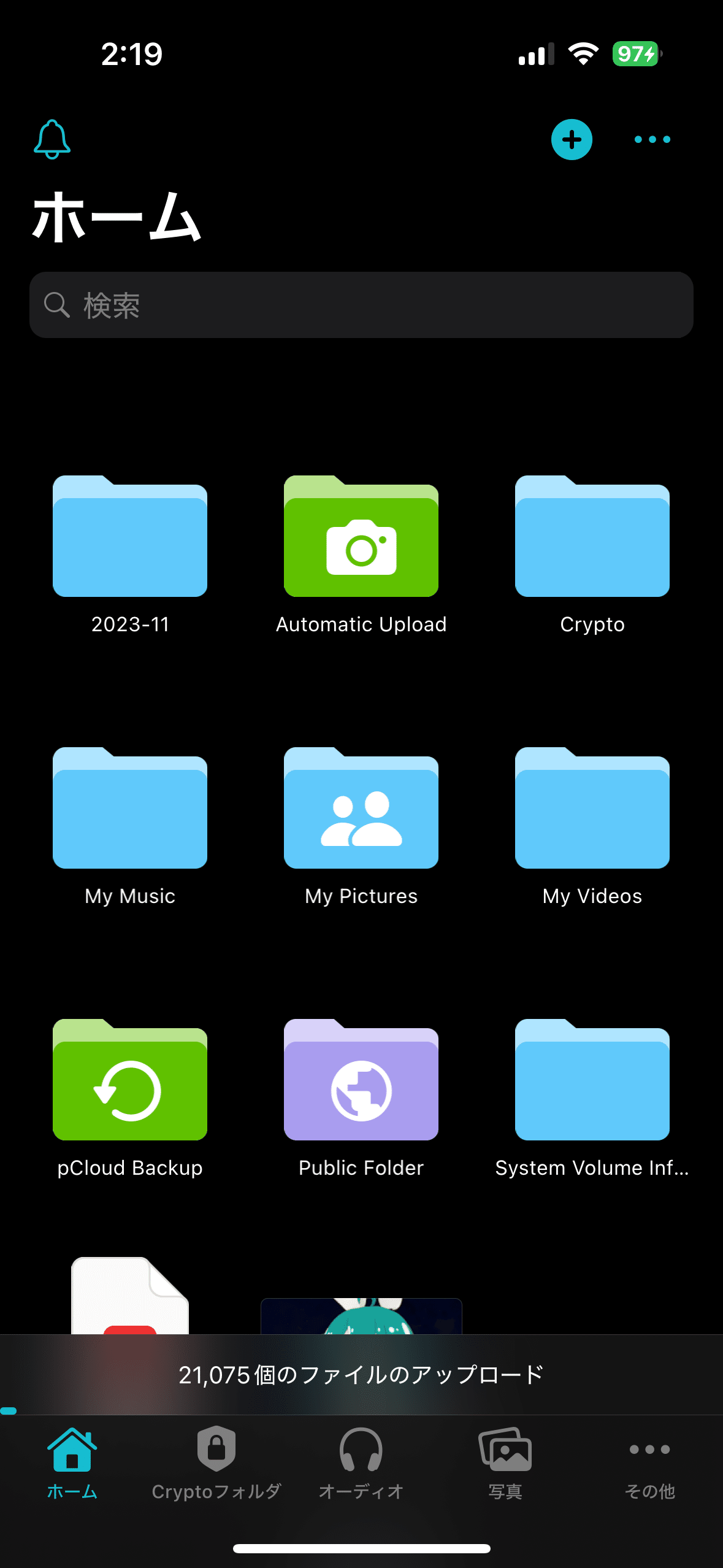This screenshot has height=1568, width=723.
Task: Switch to the オーディオ tab
Action: click(x=361, y=1463)
